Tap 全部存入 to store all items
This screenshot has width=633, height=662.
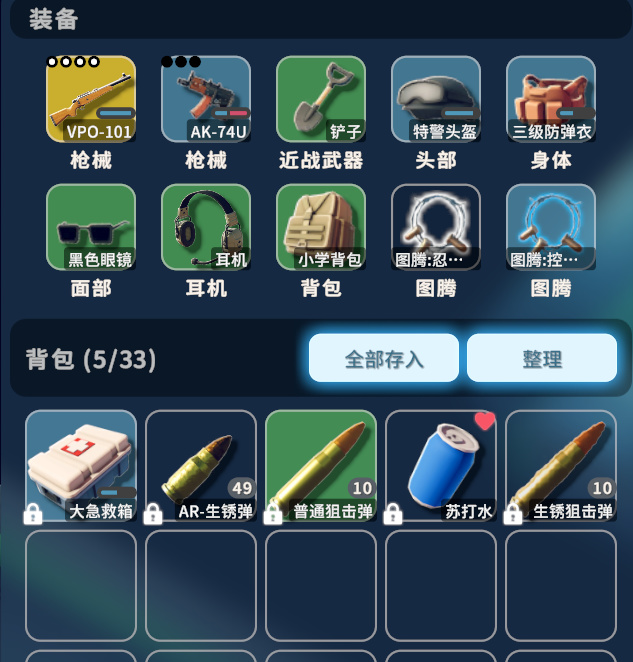pos(383,358)
